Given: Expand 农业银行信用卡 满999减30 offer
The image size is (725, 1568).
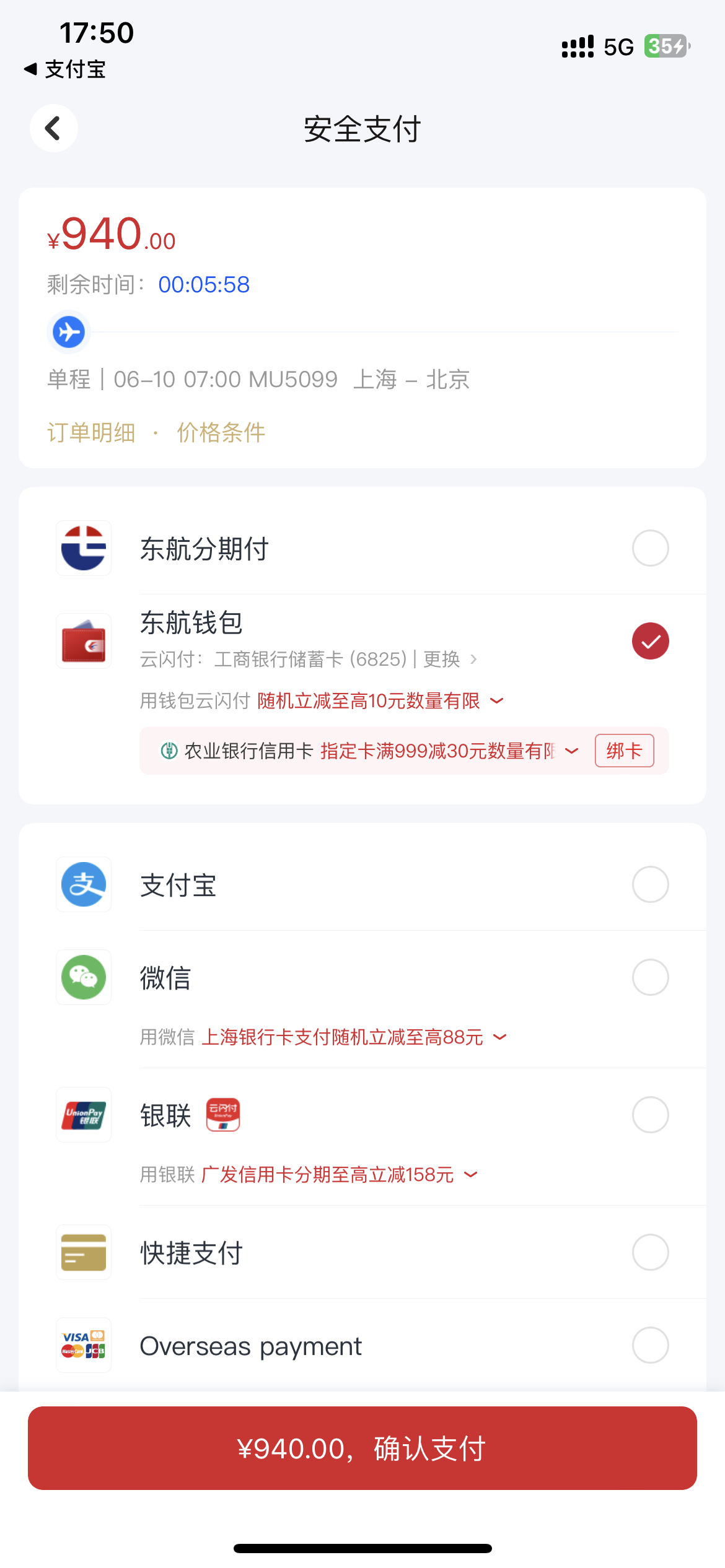Looking at the screenshot, I should pos(571,751).
